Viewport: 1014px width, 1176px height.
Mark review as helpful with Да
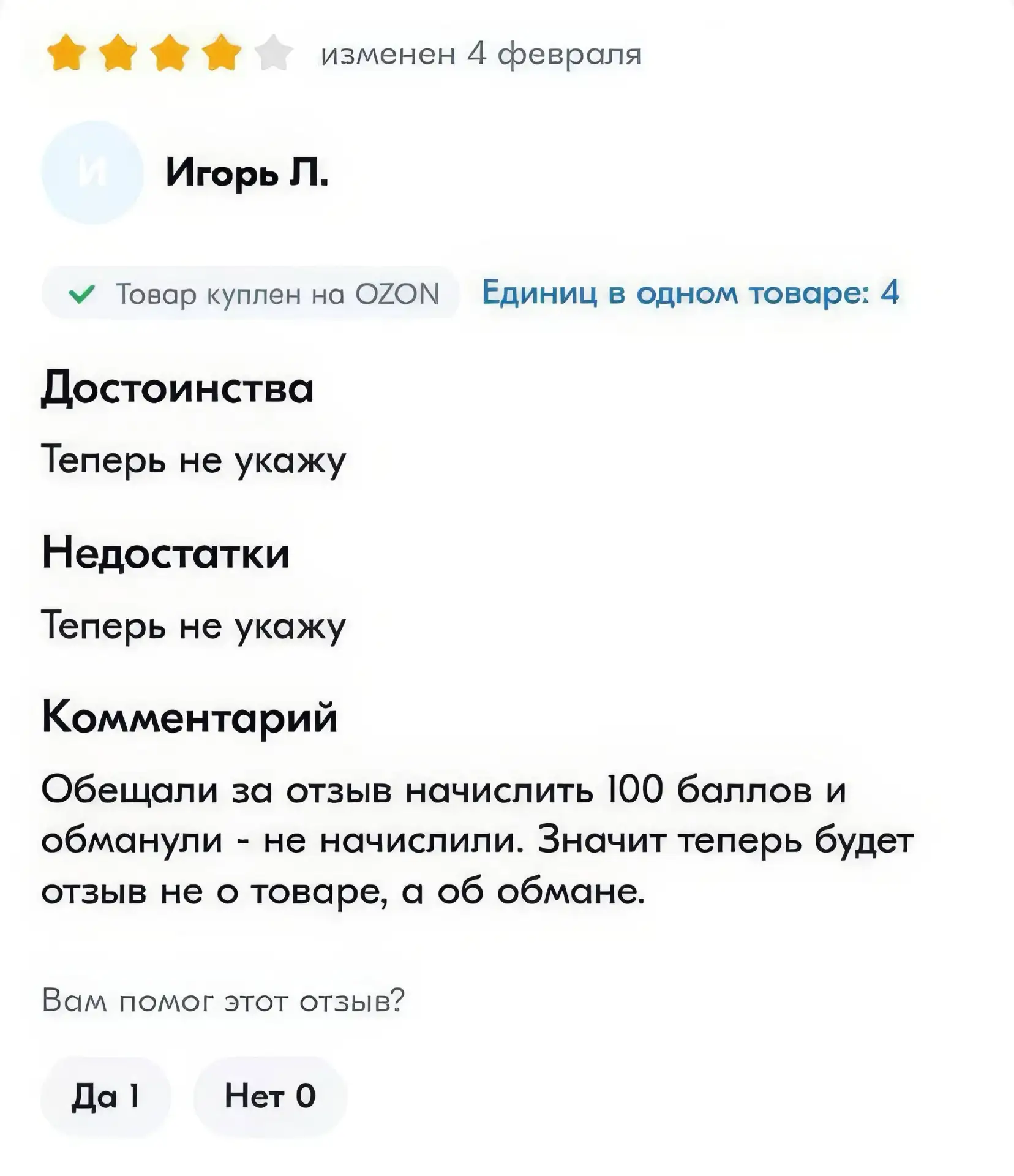point(106,1096)
